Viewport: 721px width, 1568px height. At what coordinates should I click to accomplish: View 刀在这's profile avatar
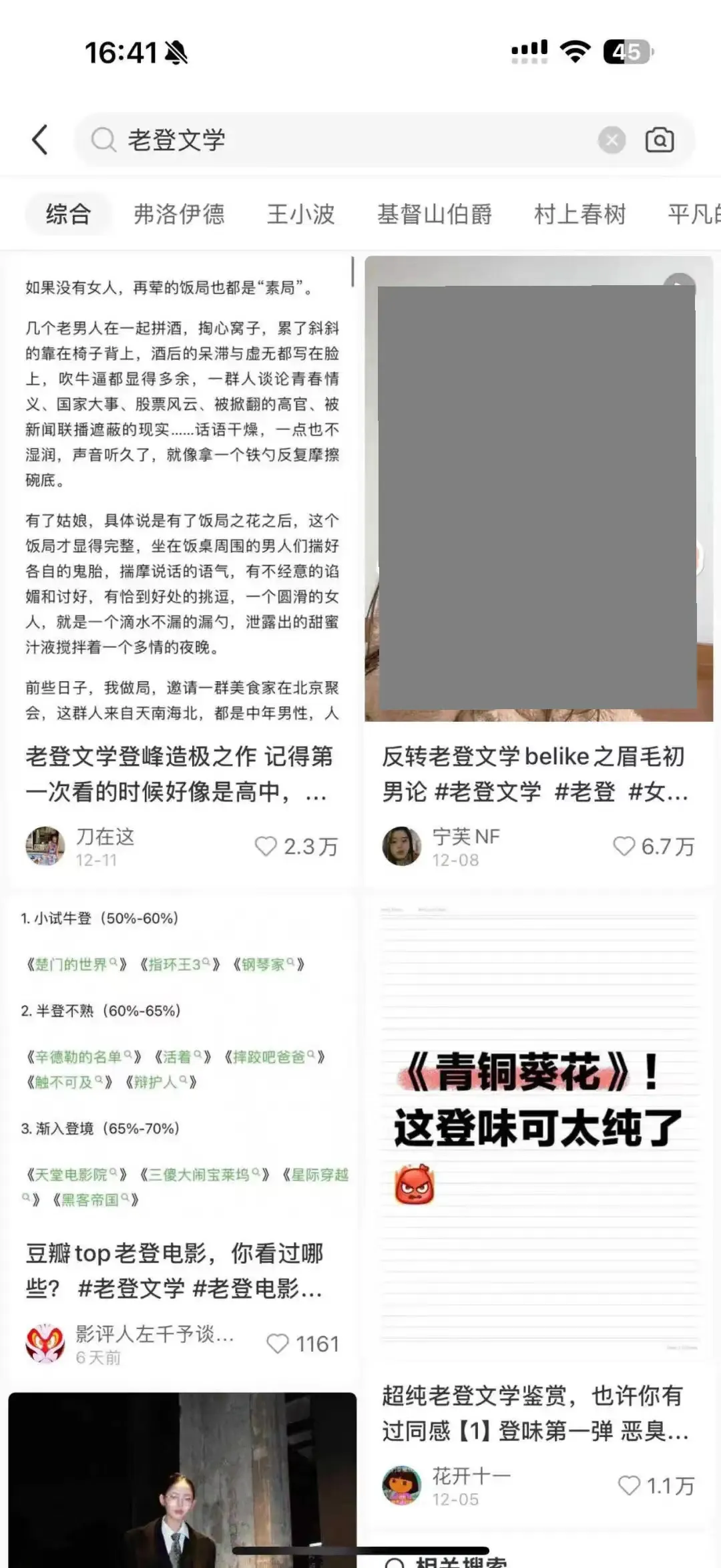coord(45,845)
